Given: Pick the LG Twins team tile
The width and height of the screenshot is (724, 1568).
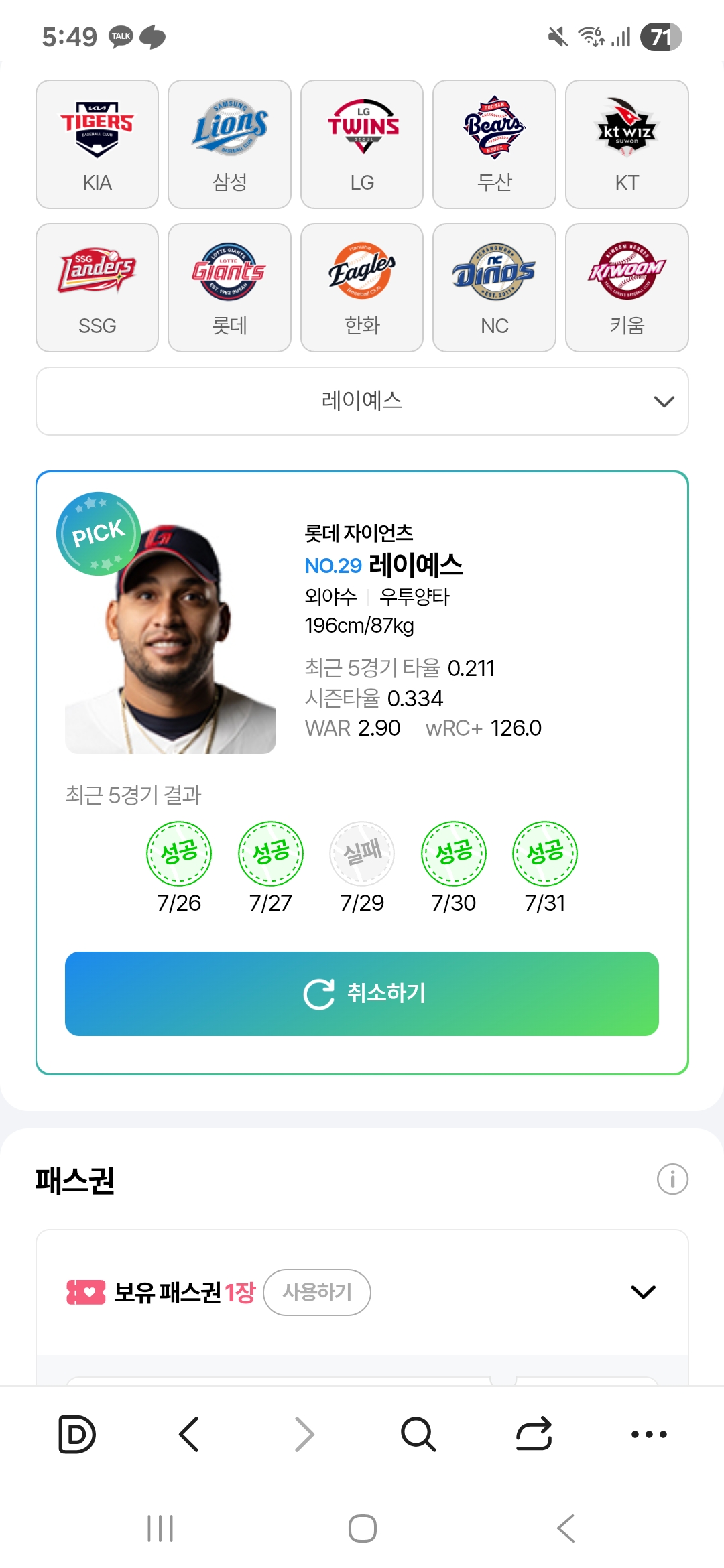Looking at the screenshot, I should 362,144.
